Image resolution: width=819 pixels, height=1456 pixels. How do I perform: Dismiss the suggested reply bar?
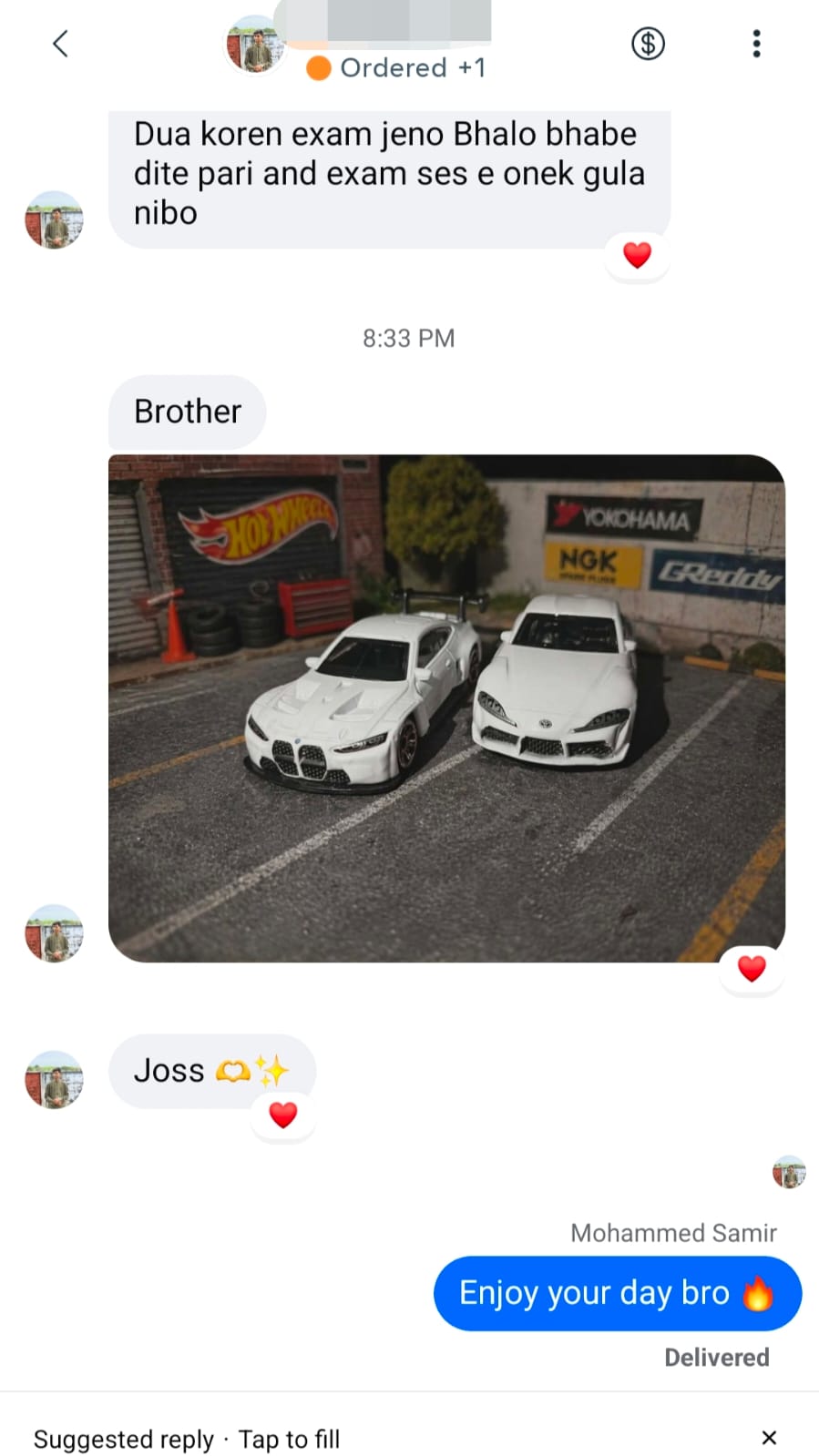[769, 1438]
